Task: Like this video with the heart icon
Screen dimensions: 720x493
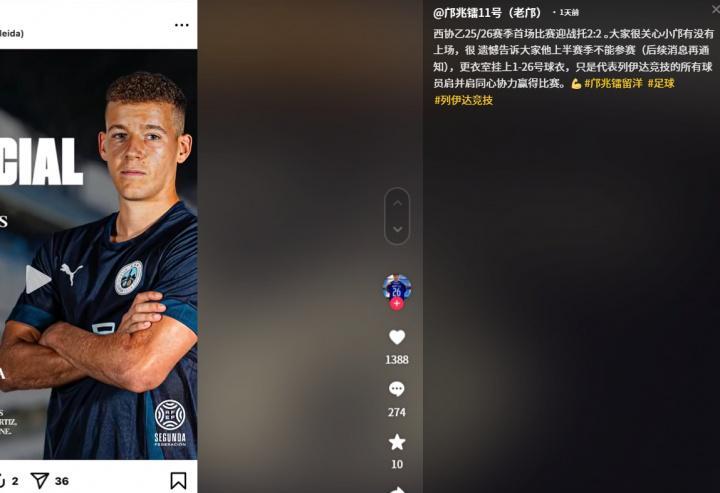Action: click(x=397, y=338)
